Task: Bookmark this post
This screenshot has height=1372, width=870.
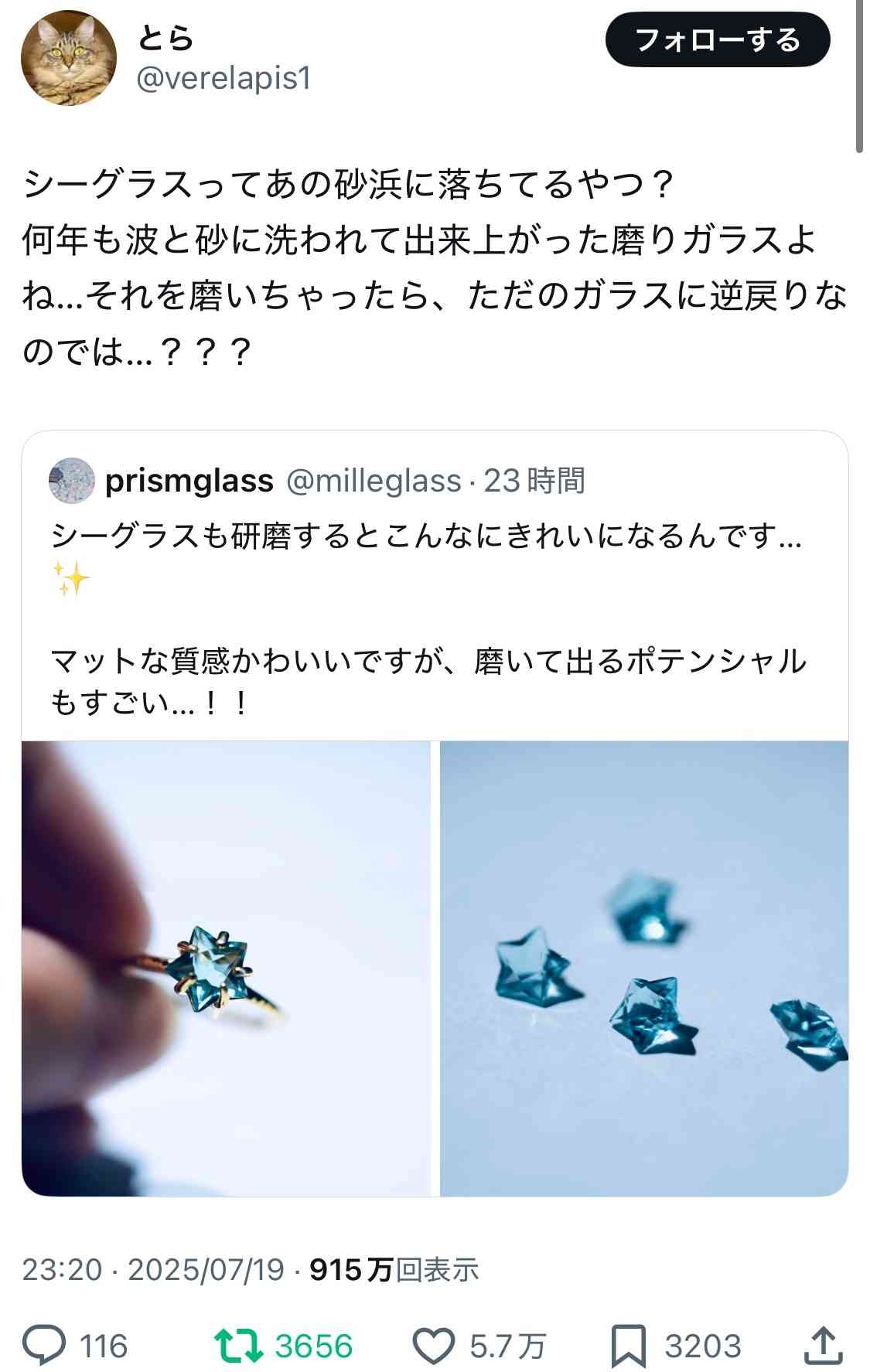Action: (628, 1346)
